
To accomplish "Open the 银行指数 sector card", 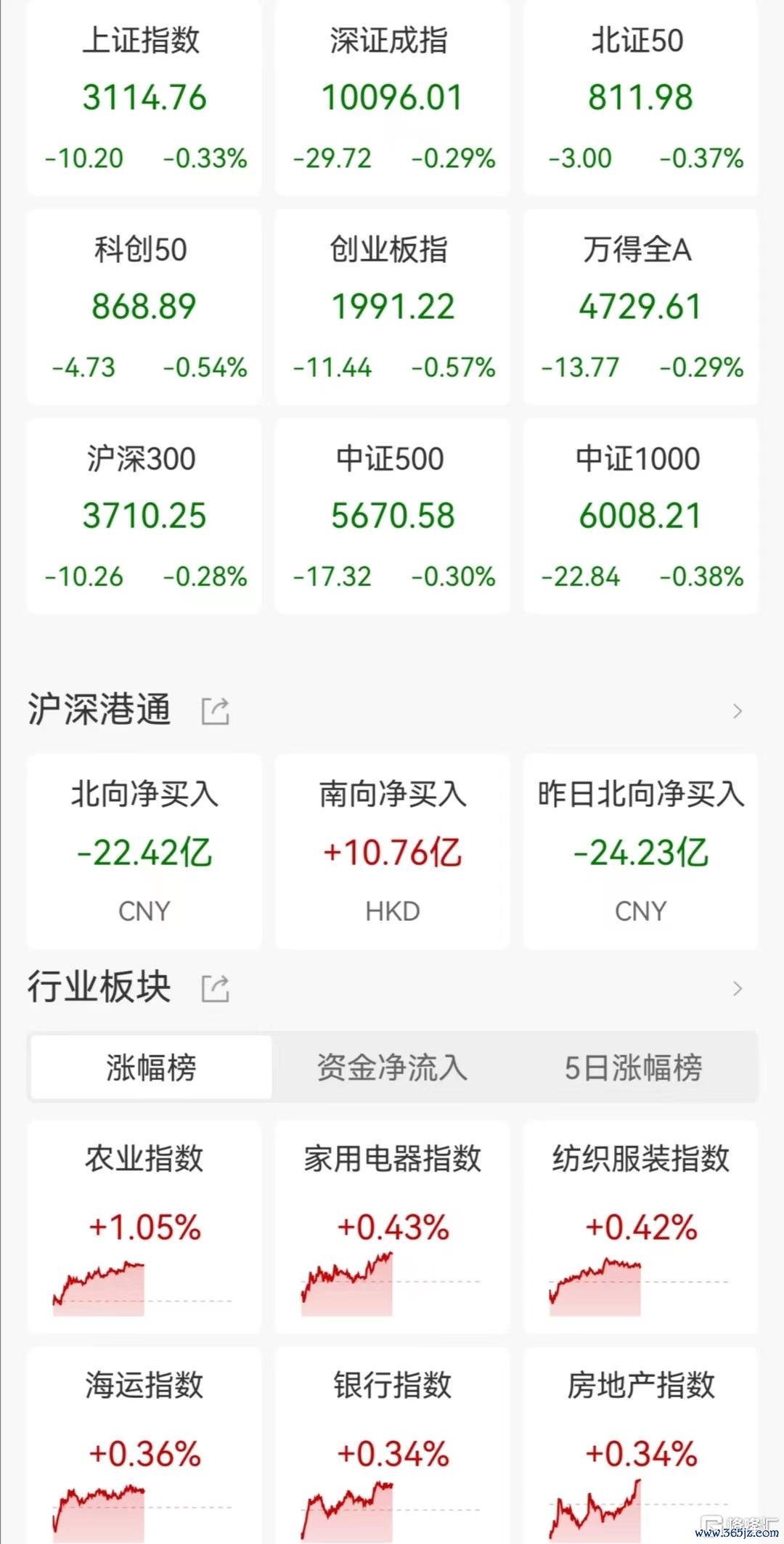I will click(392, 1445).
